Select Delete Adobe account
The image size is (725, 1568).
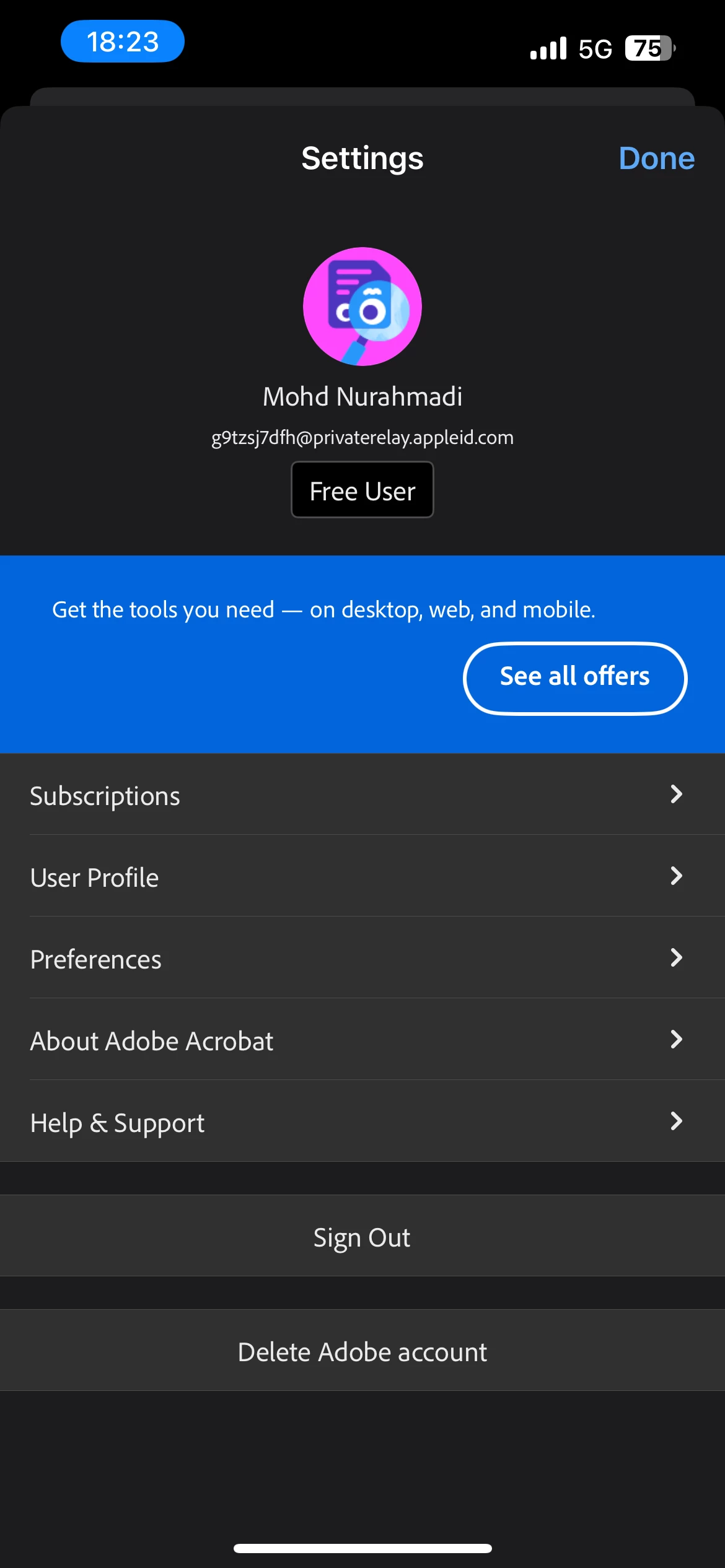click(362, 1351)
